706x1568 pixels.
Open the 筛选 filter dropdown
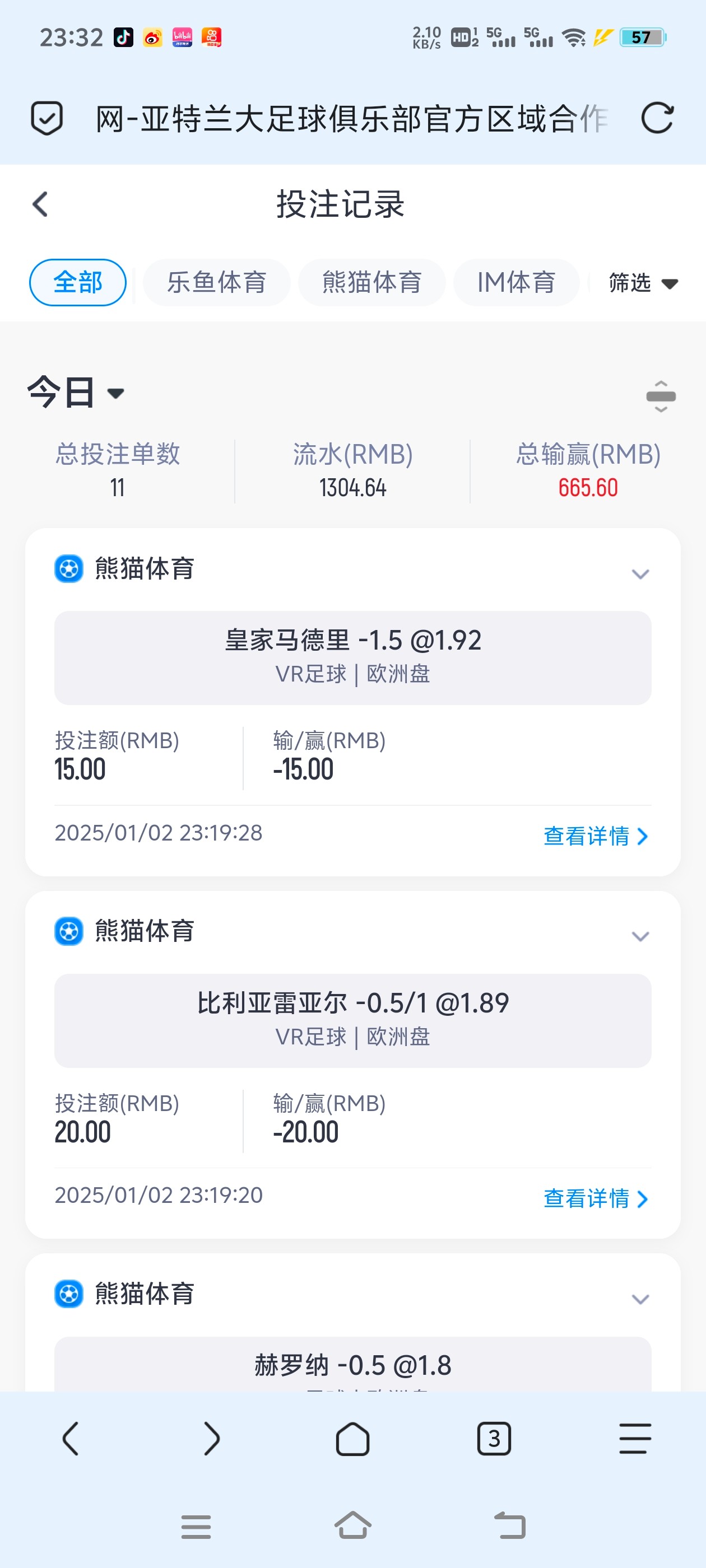coord(643,283)
